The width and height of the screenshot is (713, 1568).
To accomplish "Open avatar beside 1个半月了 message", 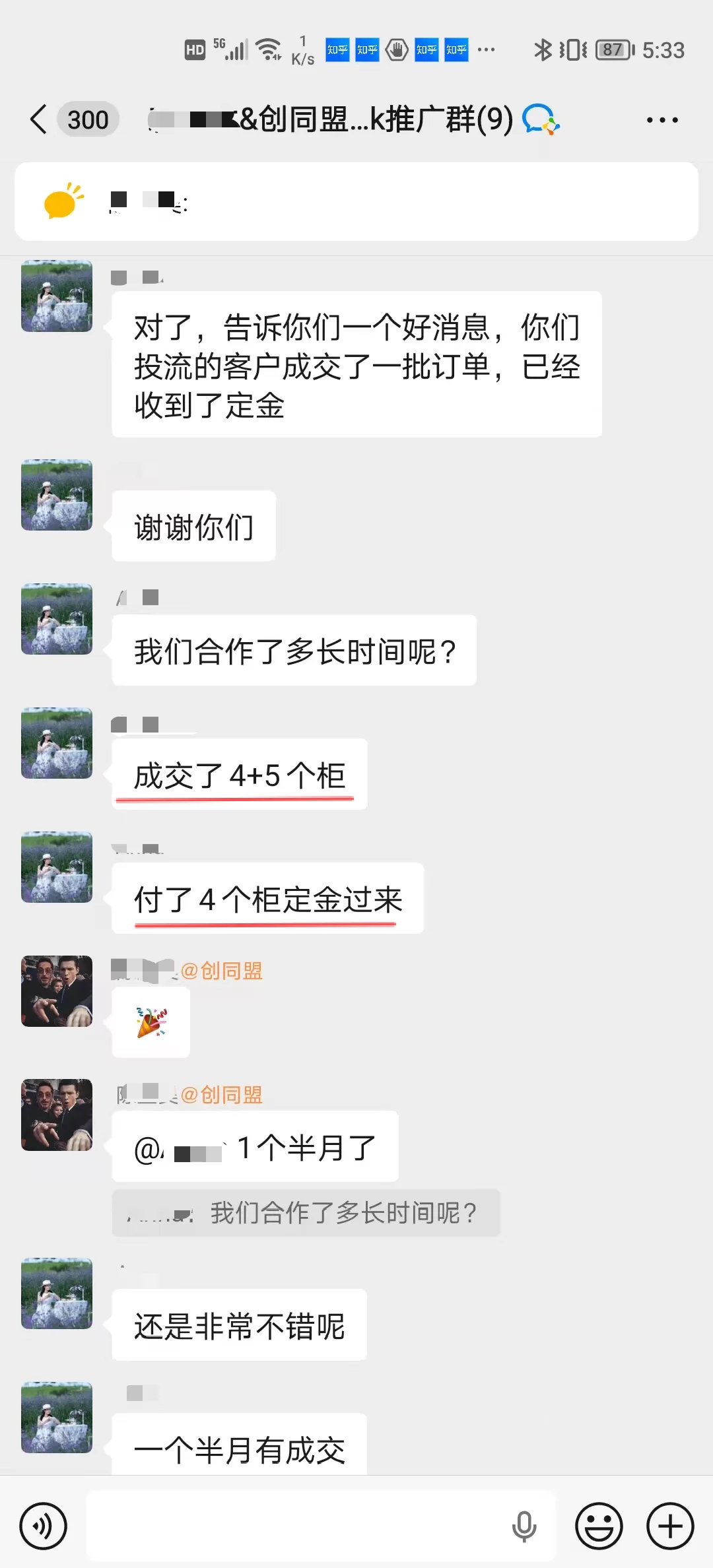I will point(57,1115).
